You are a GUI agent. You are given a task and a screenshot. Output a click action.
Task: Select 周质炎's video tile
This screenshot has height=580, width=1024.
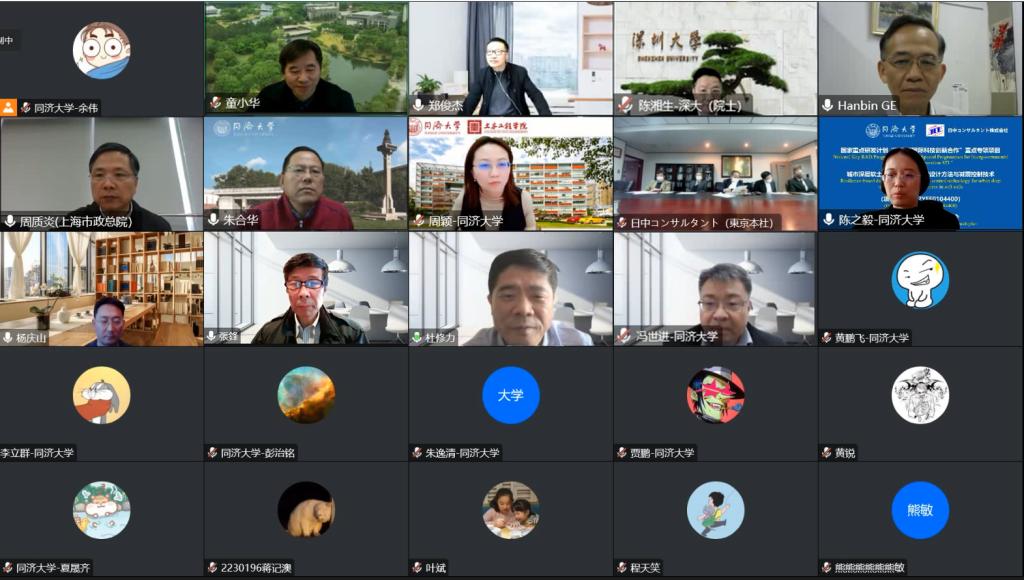[x=101, y=174]
